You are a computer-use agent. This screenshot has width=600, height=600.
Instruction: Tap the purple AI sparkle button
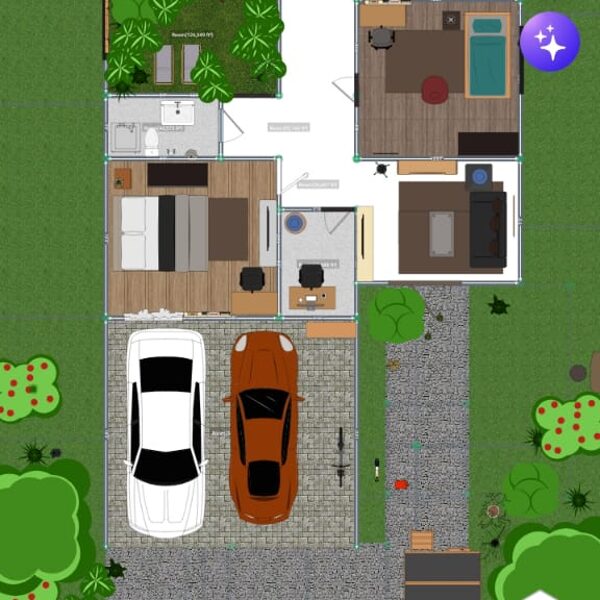point(549,41)
